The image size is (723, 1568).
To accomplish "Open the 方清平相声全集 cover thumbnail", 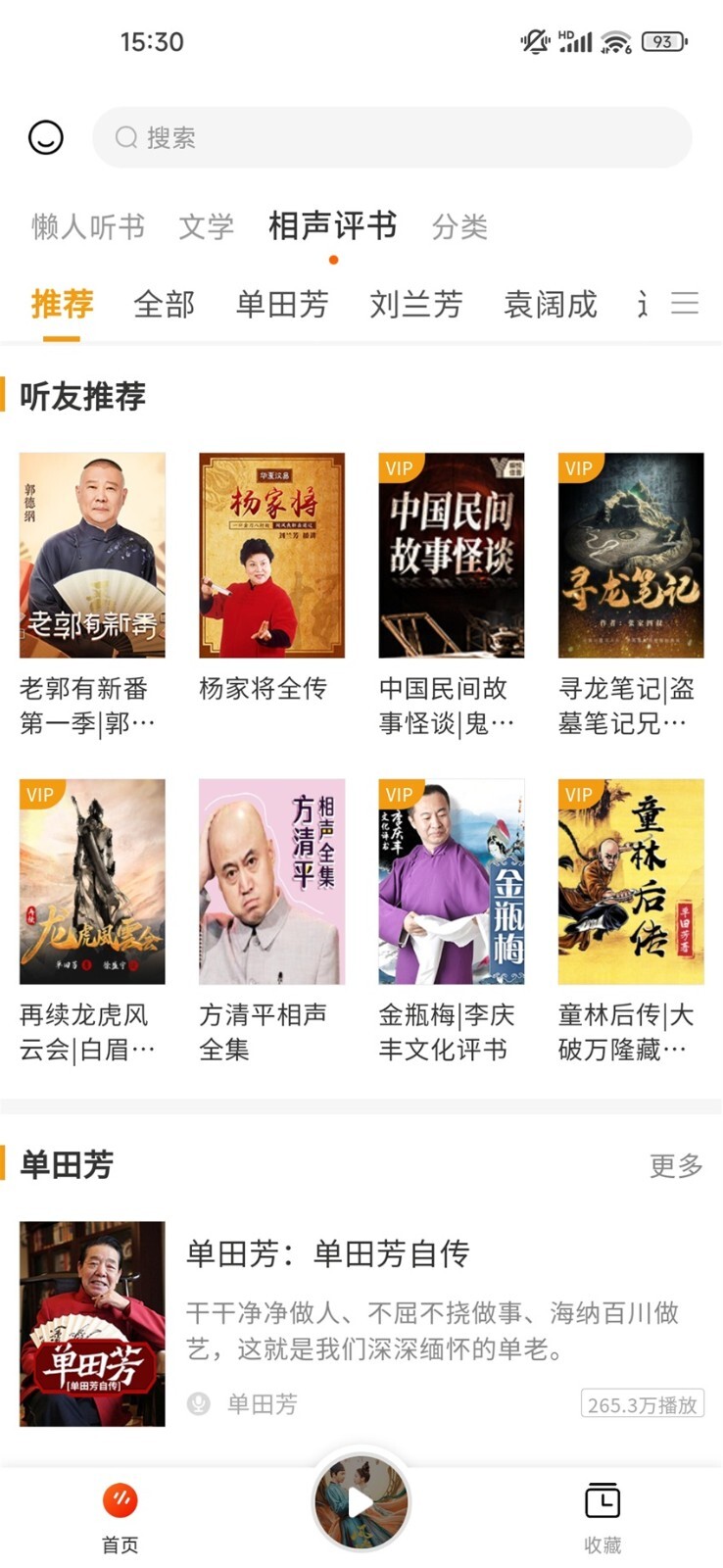I will (x=271, y=884).
